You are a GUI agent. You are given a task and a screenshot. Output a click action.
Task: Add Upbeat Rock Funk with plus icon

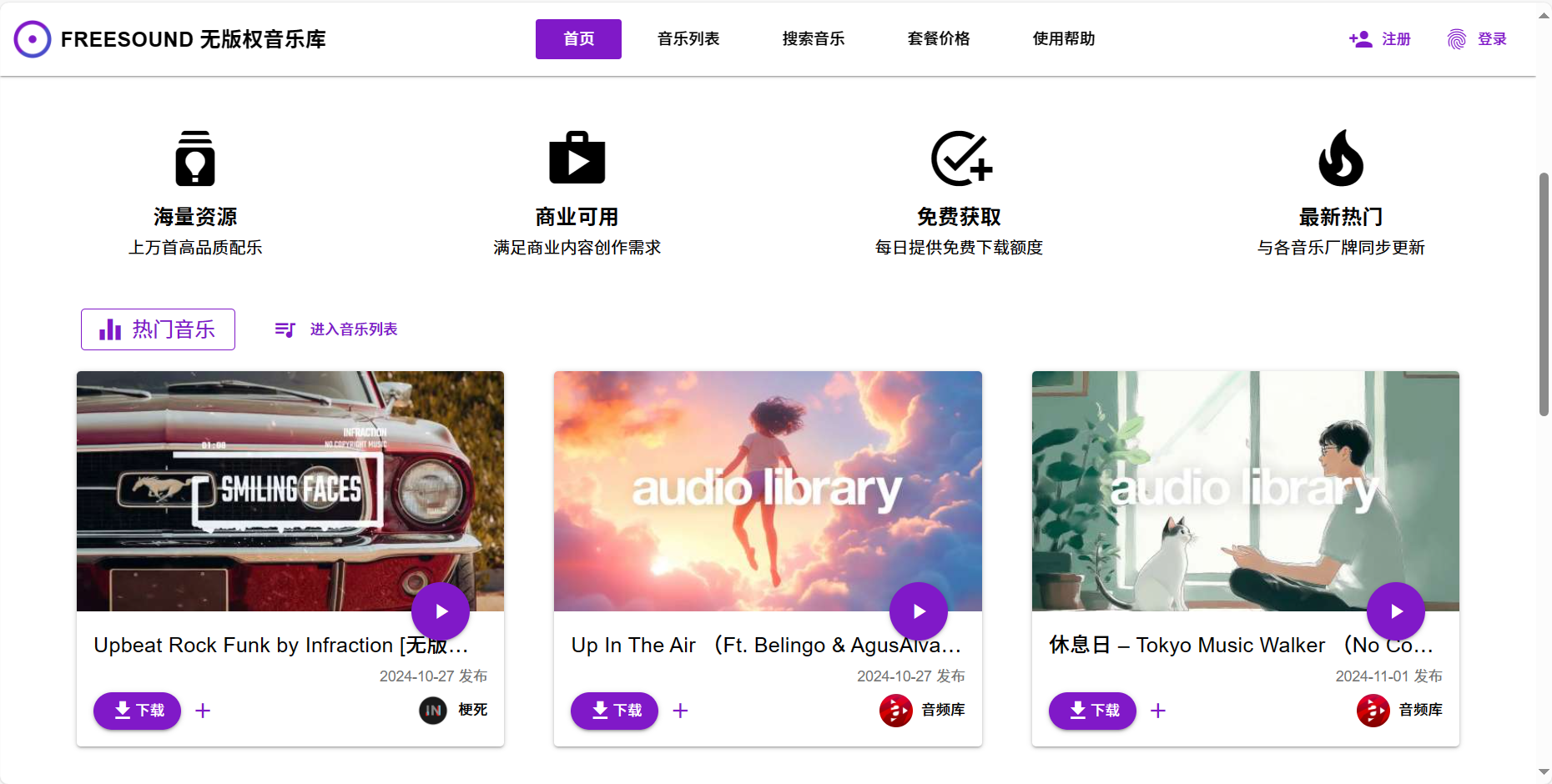point(203,711)
